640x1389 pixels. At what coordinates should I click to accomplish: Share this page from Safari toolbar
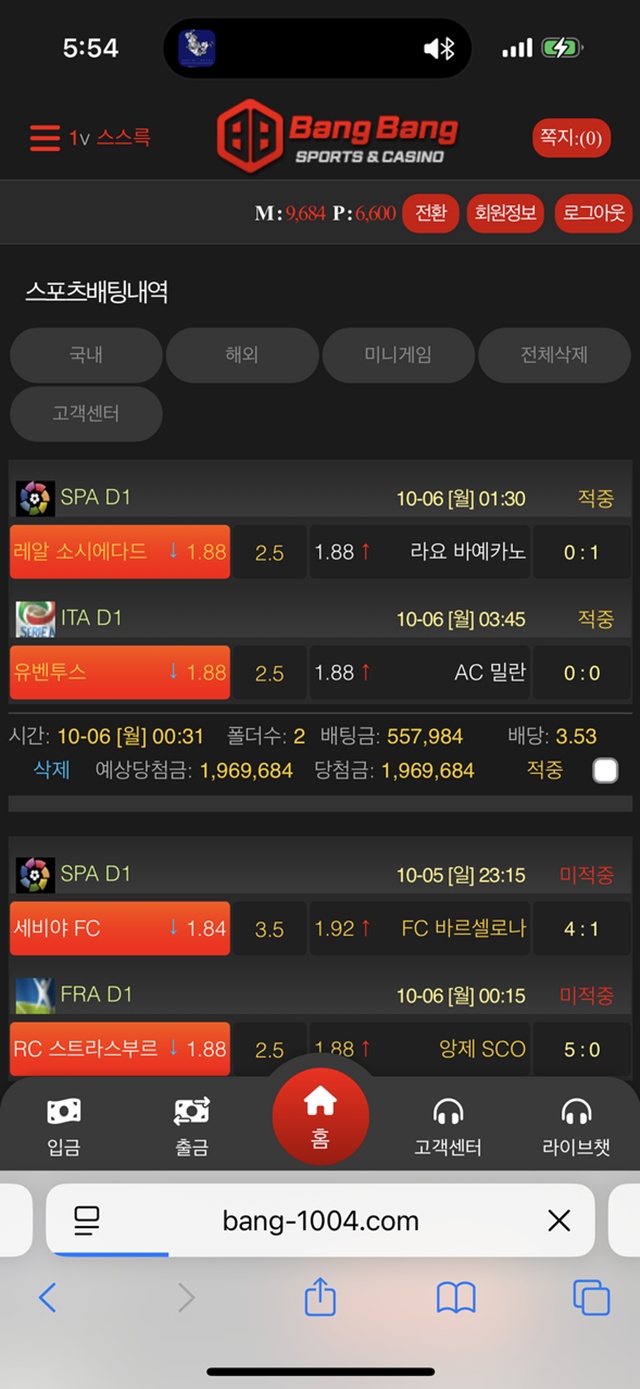320,1298
